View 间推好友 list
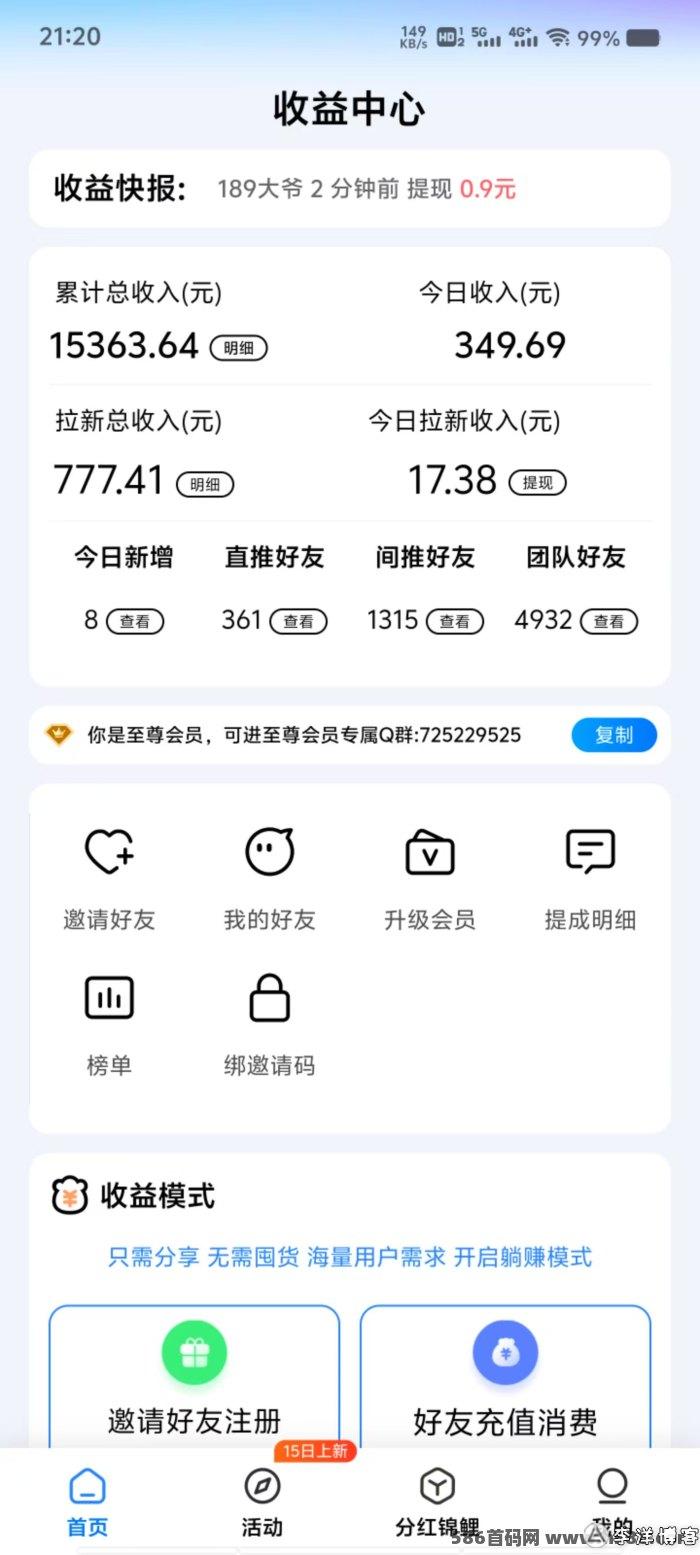700x1555 pixels. click(455, 621)
